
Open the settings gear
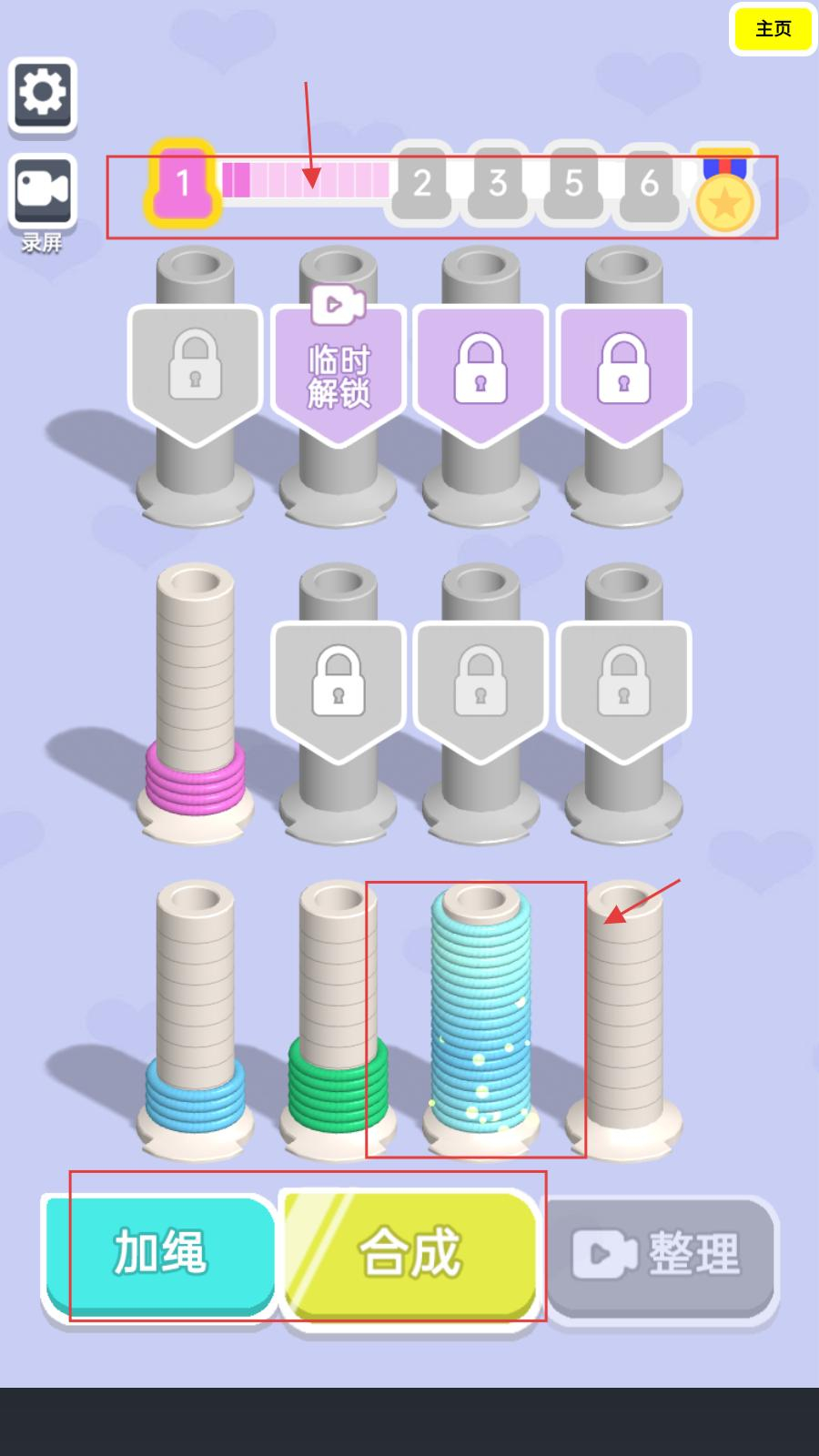point(42,94)
